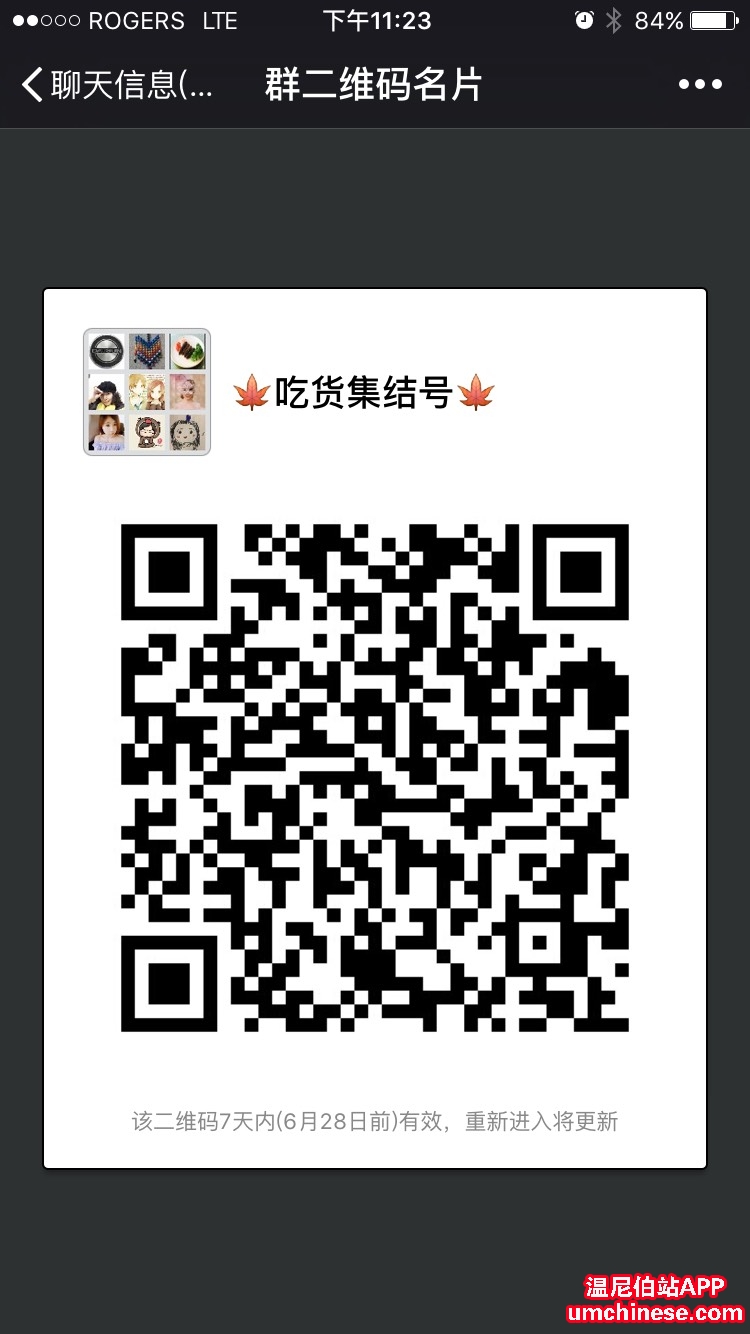750x1334 pixels.
Task: Open the three-dot more options menu
Action: click(700, 85)
